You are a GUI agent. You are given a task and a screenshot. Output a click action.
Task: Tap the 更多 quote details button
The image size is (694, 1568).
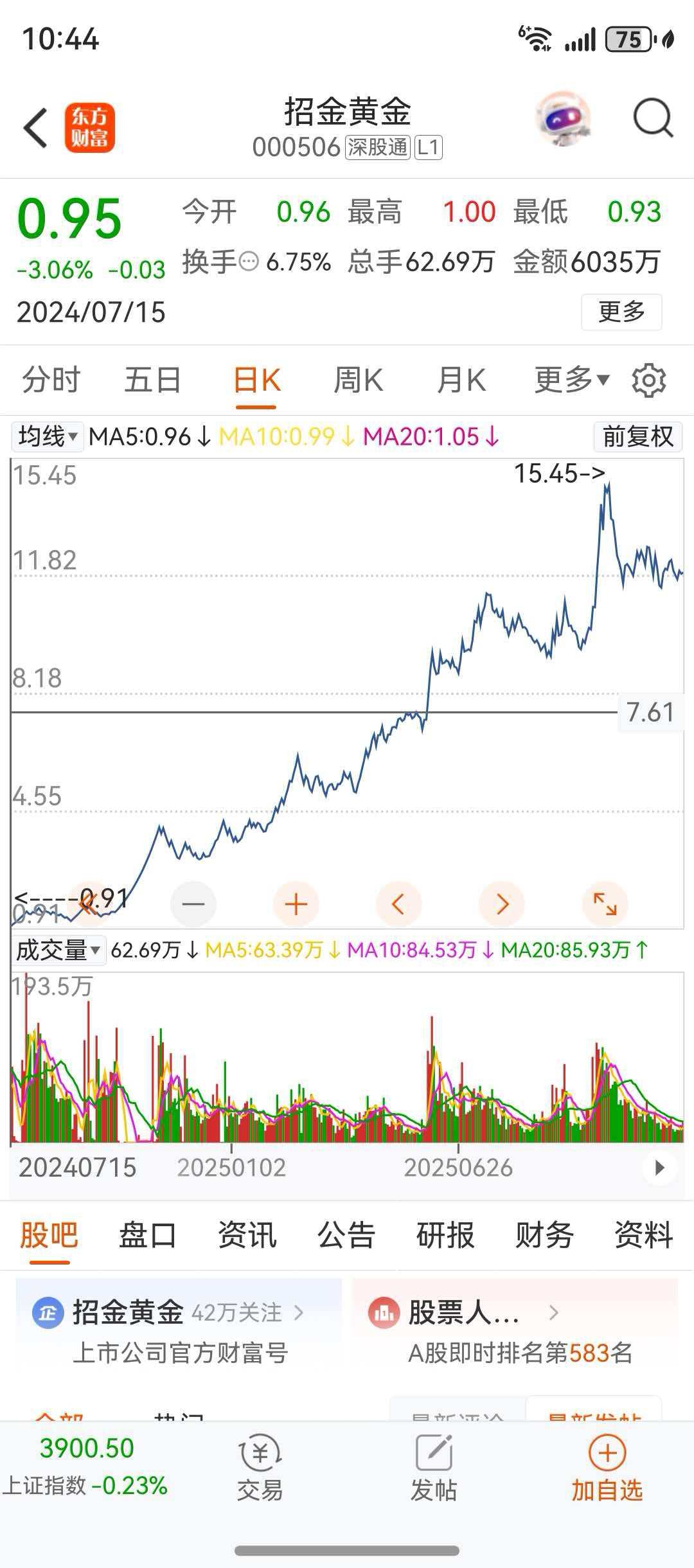(x=621, y=312)
